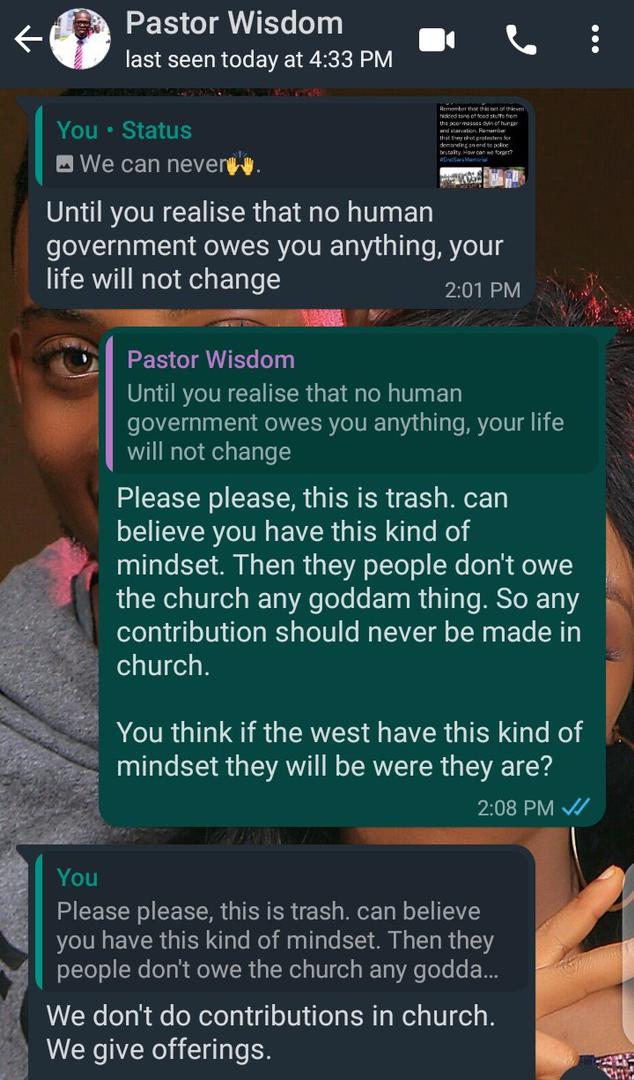Open Pastor Wisdom's contact info from name

point(235,24)
